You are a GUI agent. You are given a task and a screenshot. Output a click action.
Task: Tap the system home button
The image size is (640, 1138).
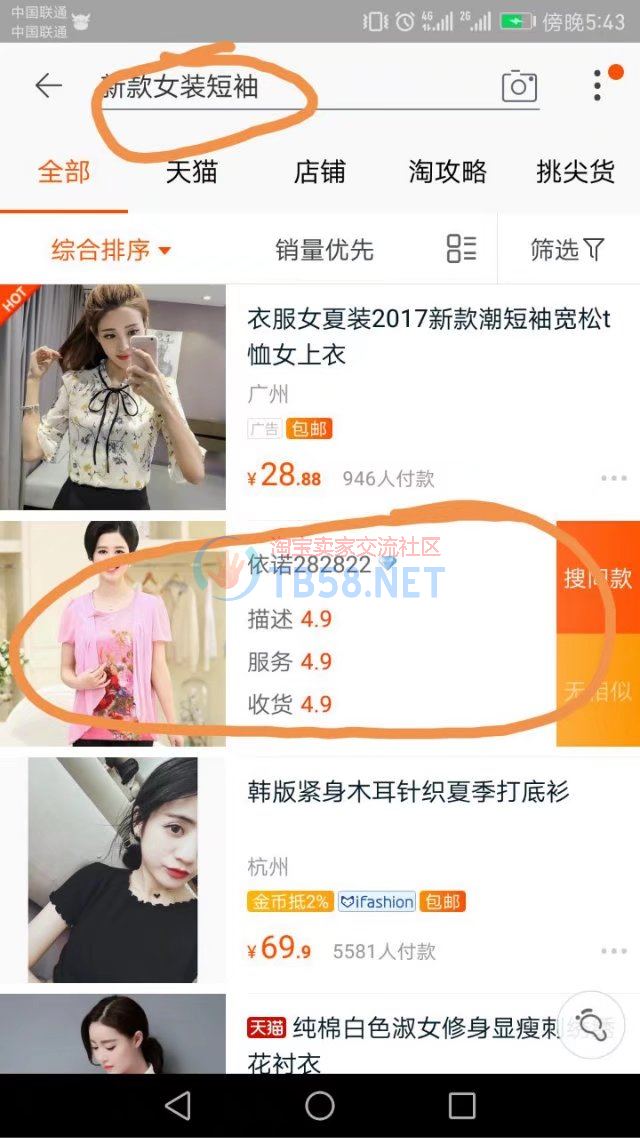[x=320, y=1105]
